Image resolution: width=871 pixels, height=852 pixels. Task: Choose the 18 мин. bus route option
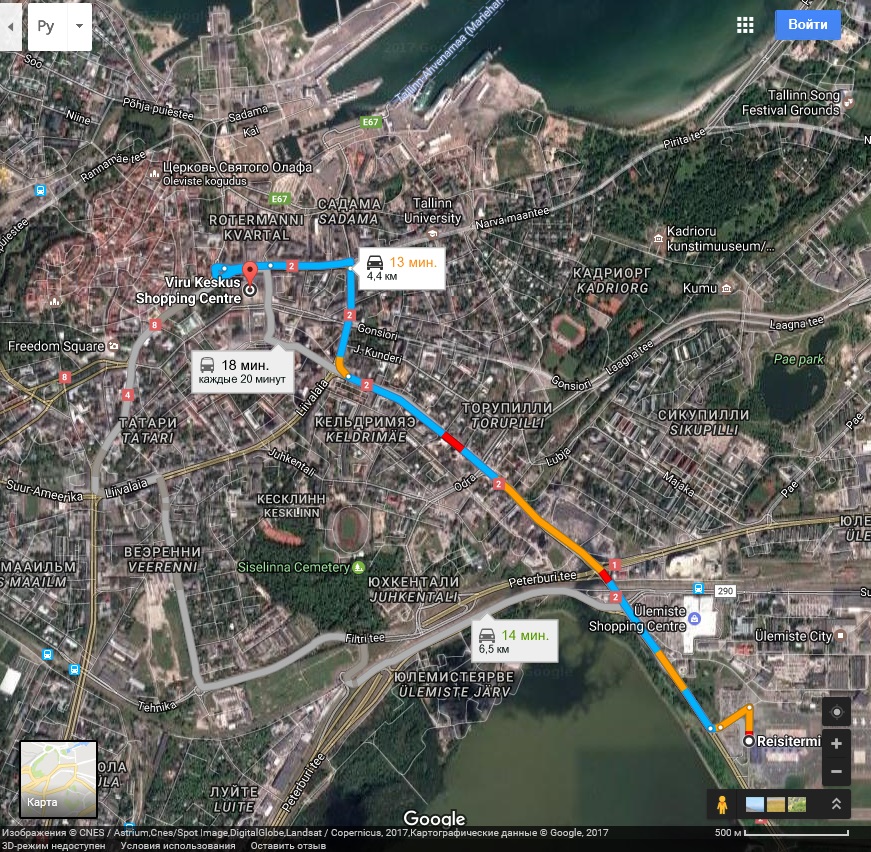tap(242, 372)
